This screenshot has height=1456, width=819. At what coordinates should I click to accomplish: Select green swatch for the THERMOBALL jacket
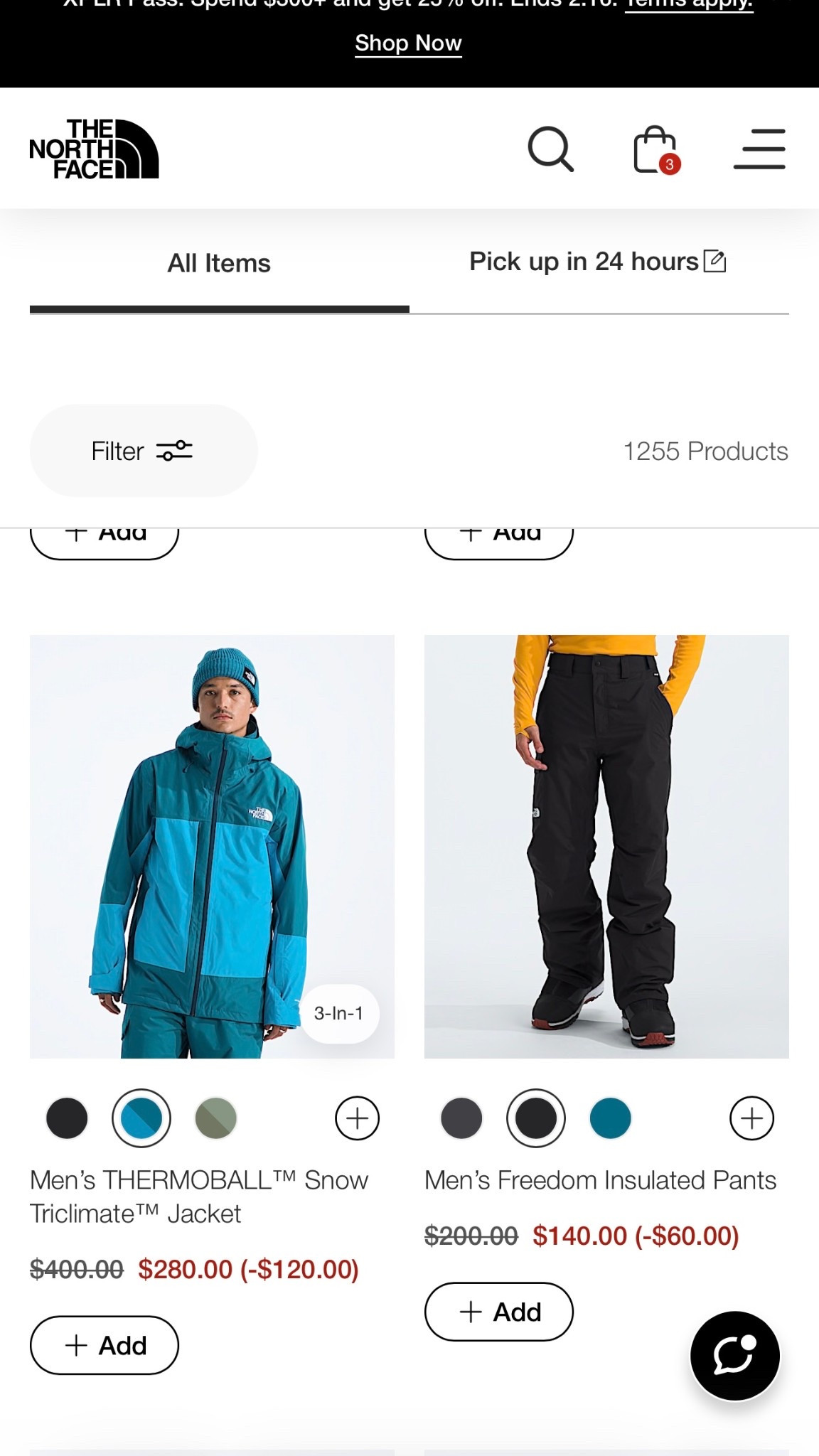click(x=215, y=1118)
